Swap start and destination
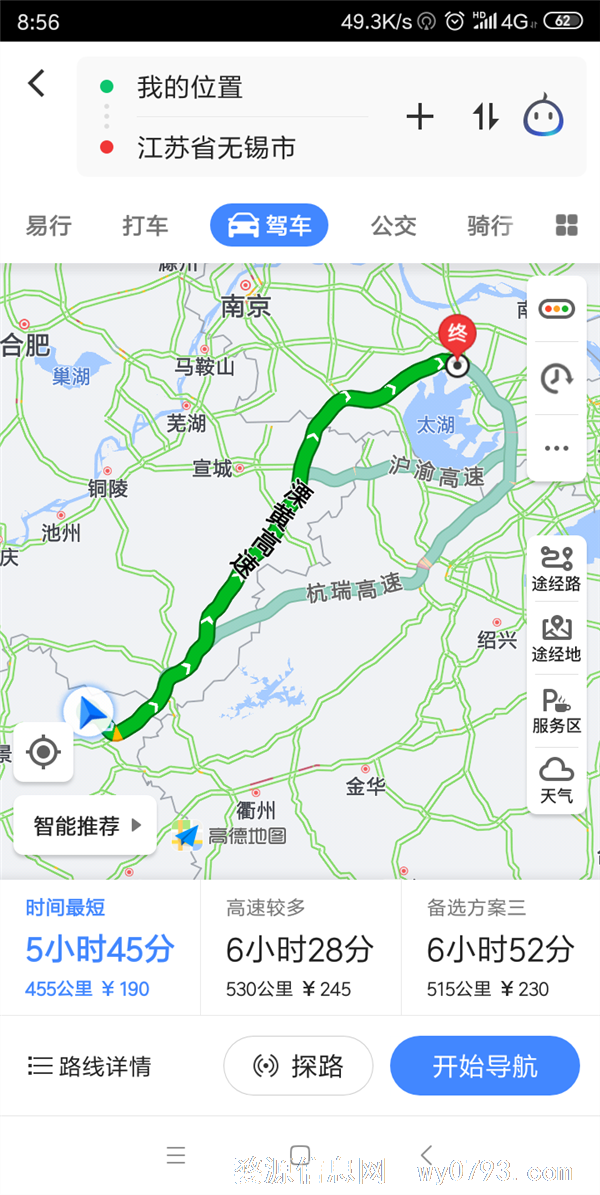The width and height of the screenshot is (600, 1195). pyautogui.click(x=485, y=117)
